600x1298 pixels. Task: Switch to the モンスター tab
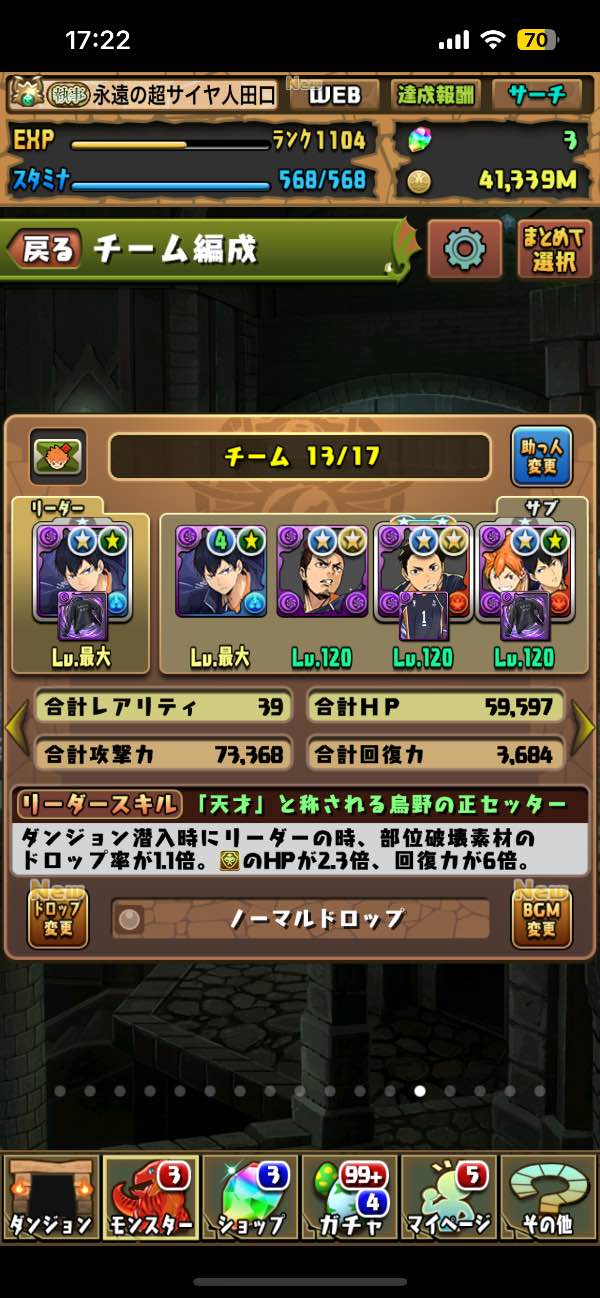[151, 1197]
